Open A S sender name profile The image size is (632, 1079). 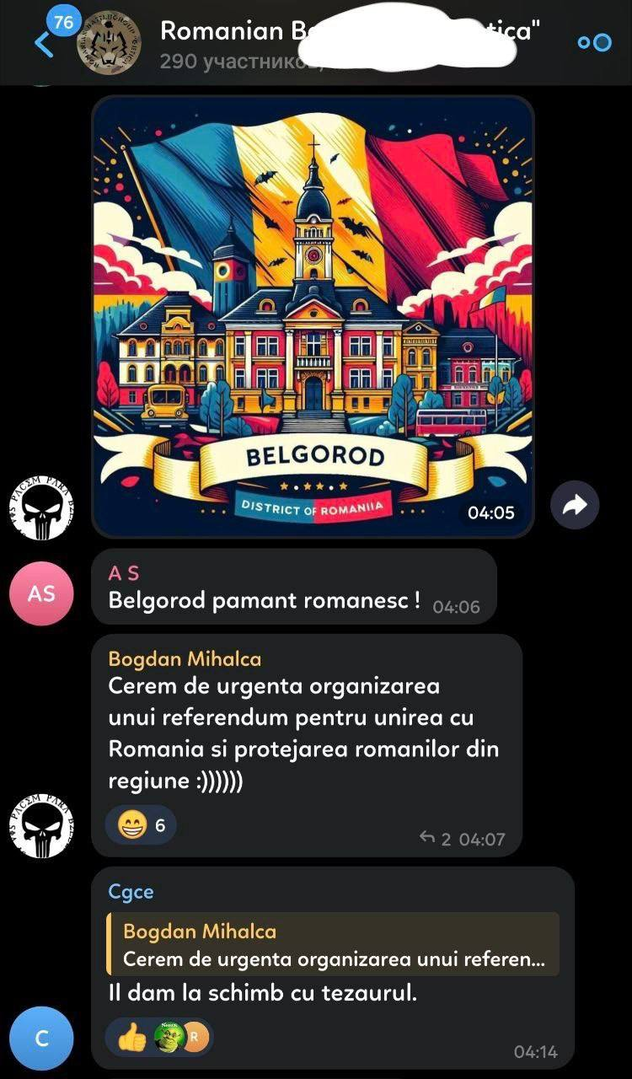(124, 574)
